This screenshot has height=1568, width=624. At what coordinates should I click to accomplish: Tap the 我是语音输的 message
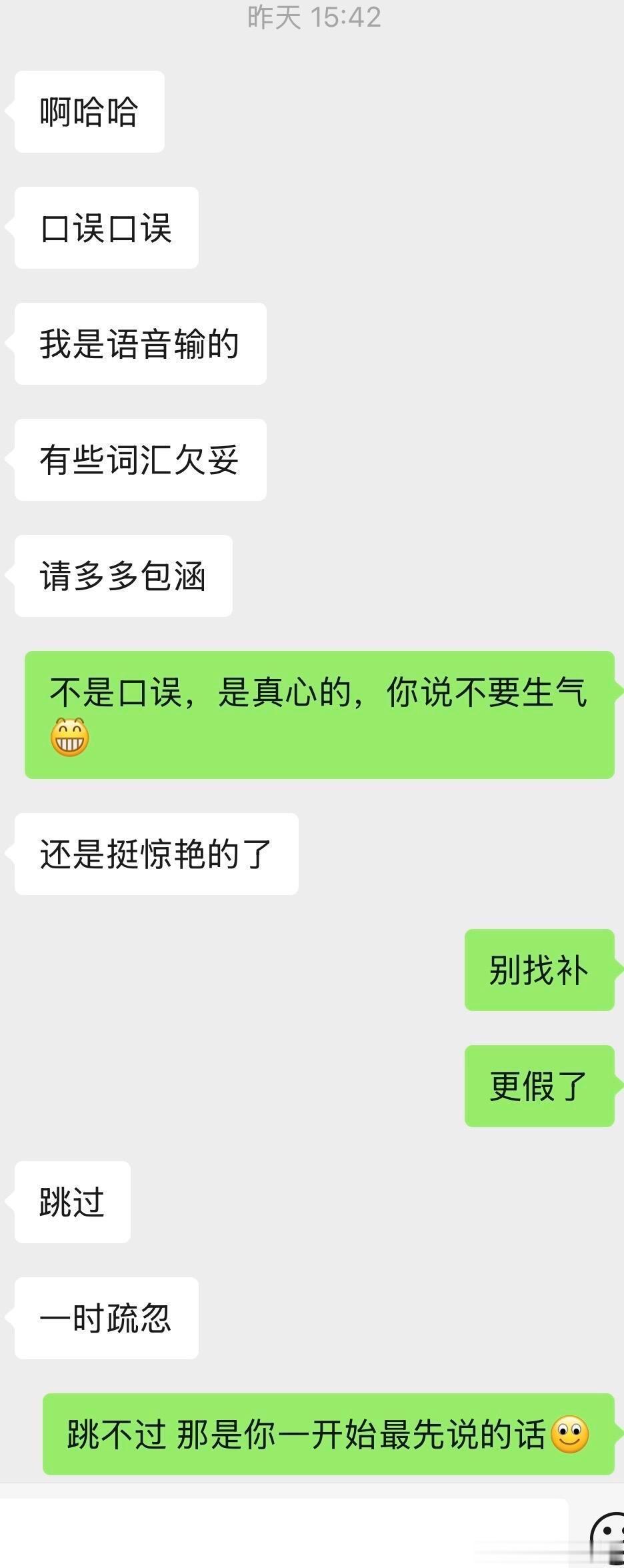[x=139, y=343]
